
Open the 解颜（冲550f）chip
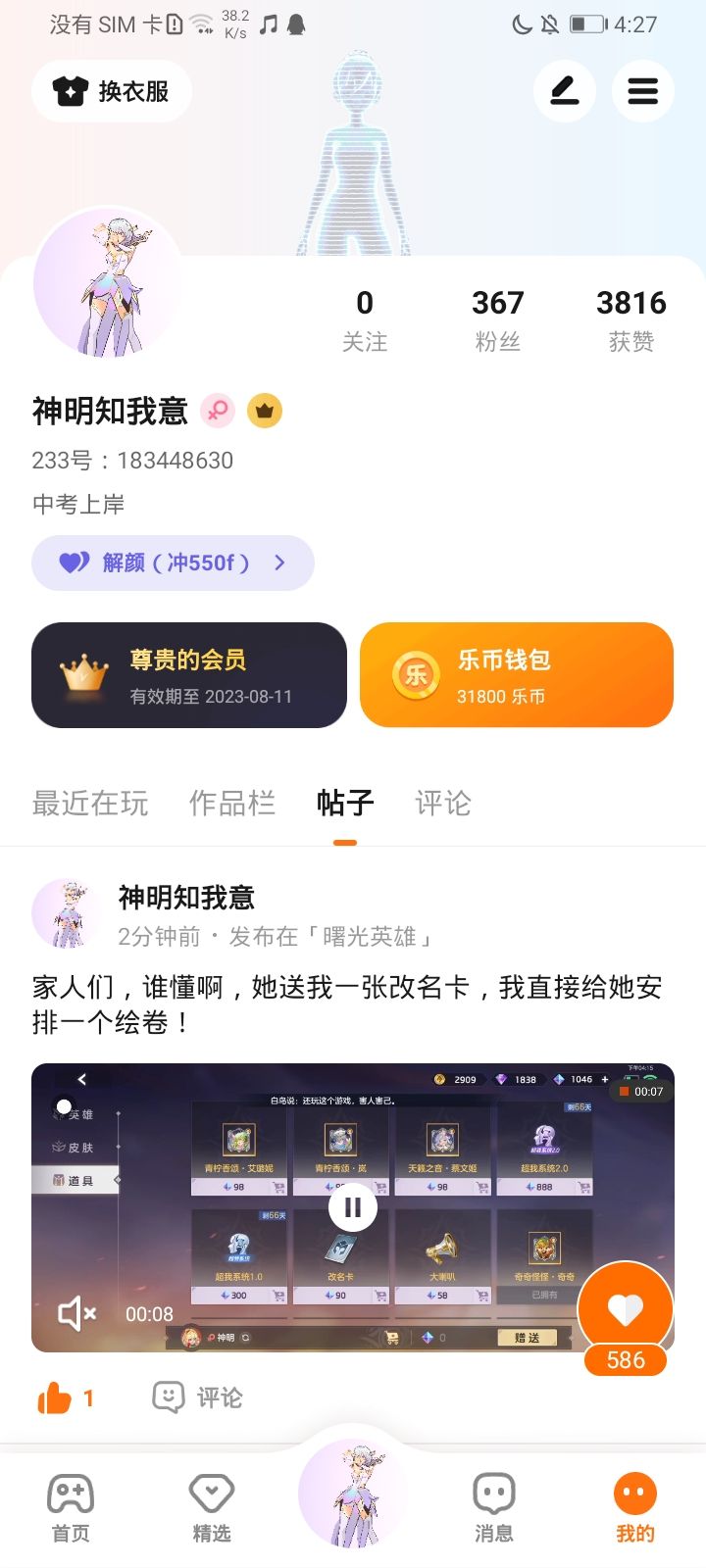pyautogui.click(x=173, y=563)
